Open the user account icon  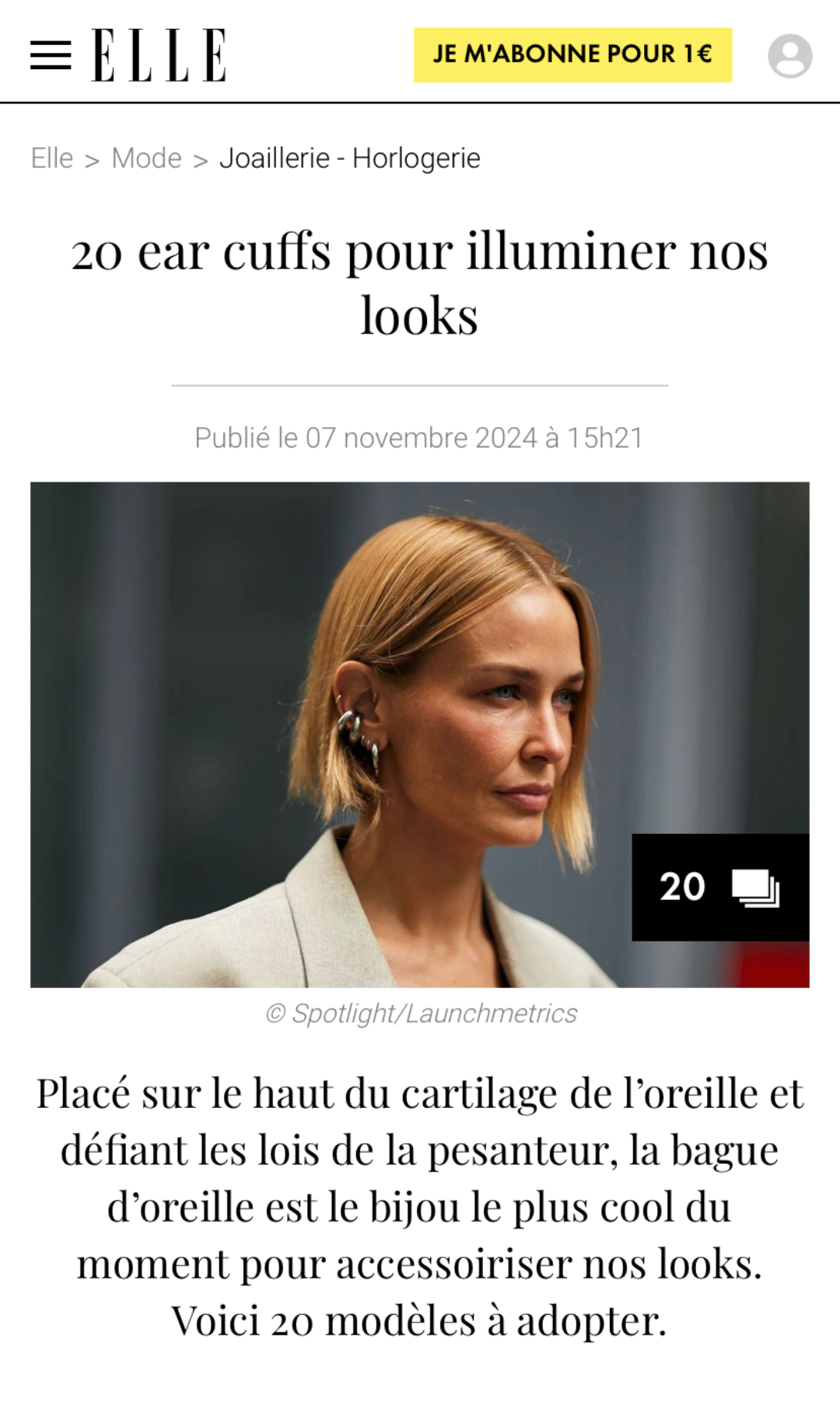[789, 55]
